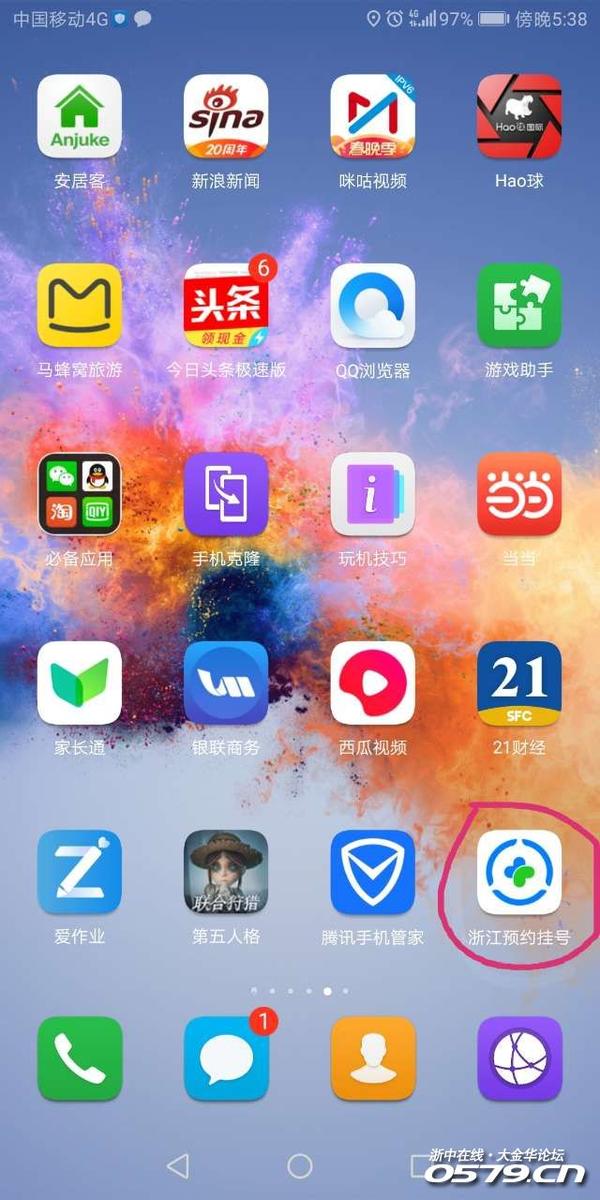Screen dimensions: 600x1200
Task: Launch 第五人格 game
Action: [226, 872]
